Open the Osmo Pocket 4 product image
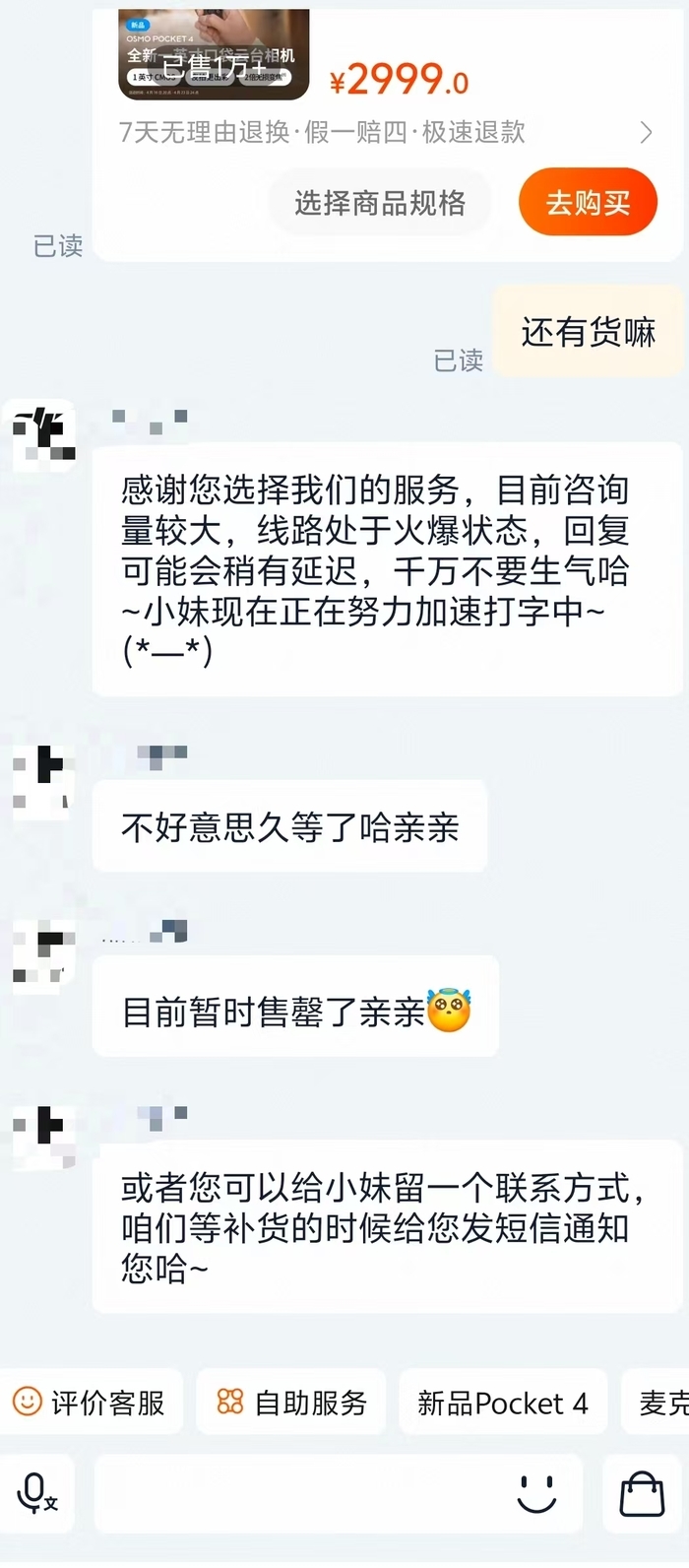689x1568 pixels. click(214, 56)
